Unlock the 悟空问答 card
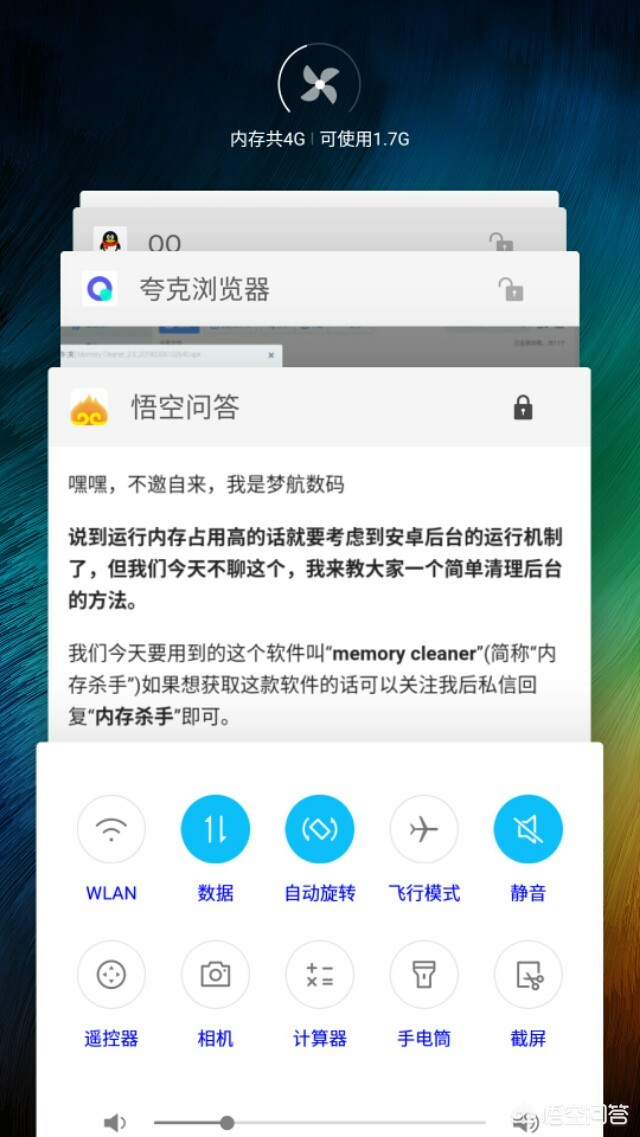The height and width of the screenshot is (1137, 640). click(522, 407)
